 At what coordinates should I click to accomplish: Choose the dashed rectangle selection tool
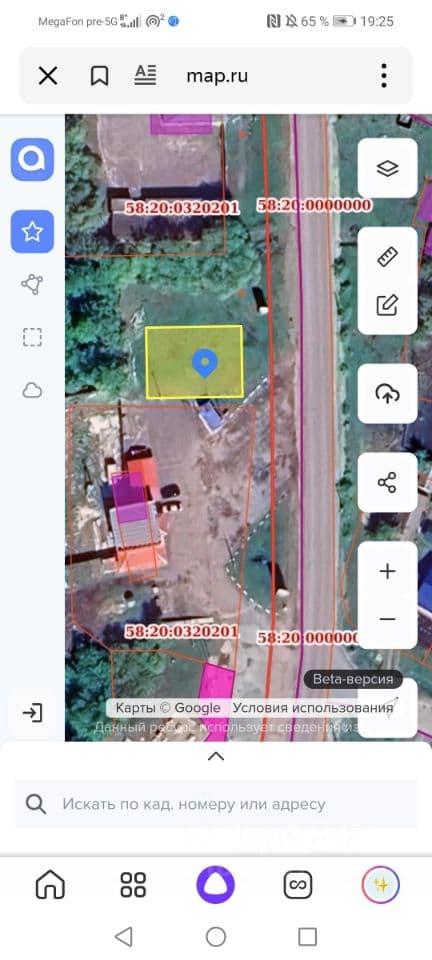point(32,337)
